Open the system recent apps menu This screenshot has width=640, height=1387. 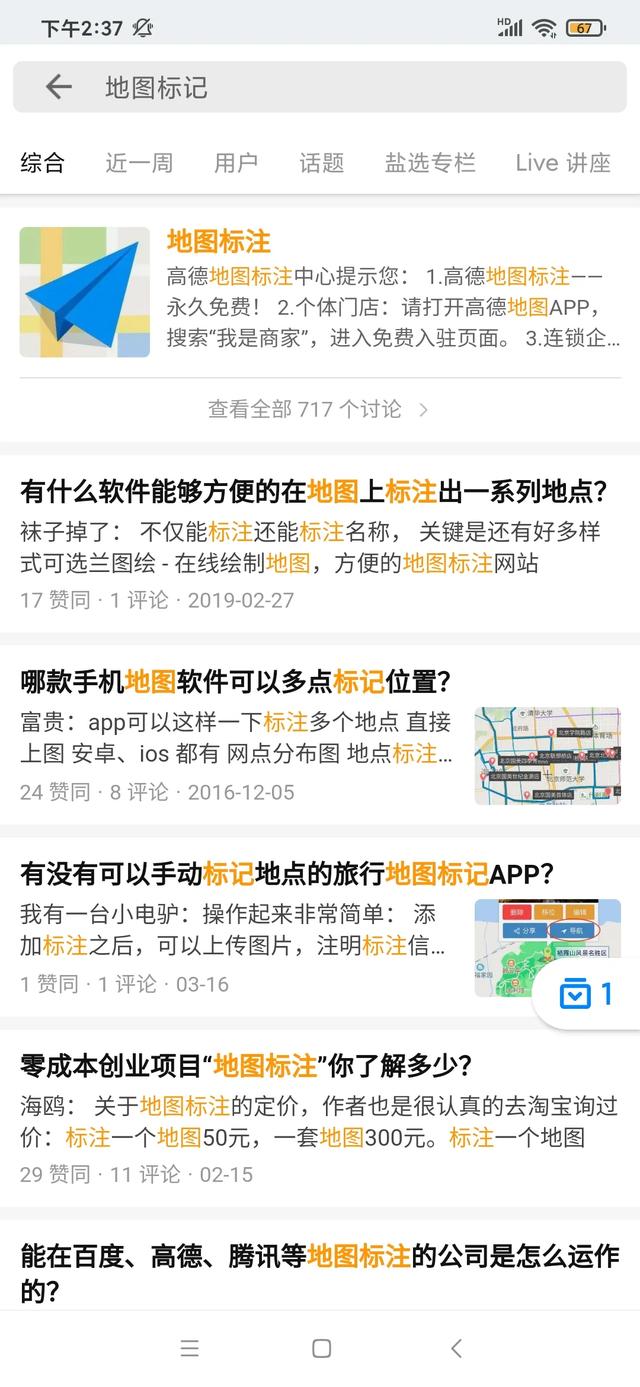tap(190, 1348)
